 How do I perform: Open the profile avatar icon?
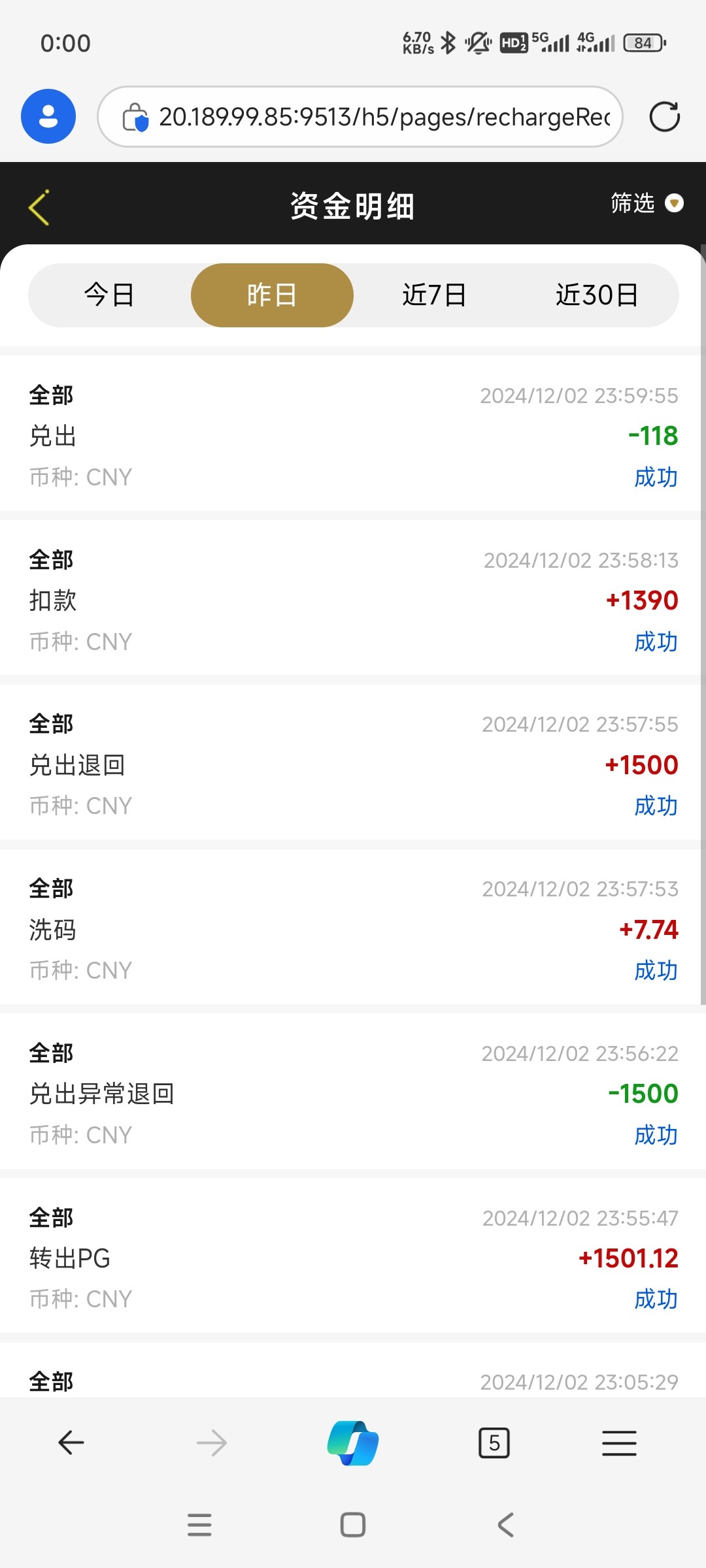tap(48, 116)
